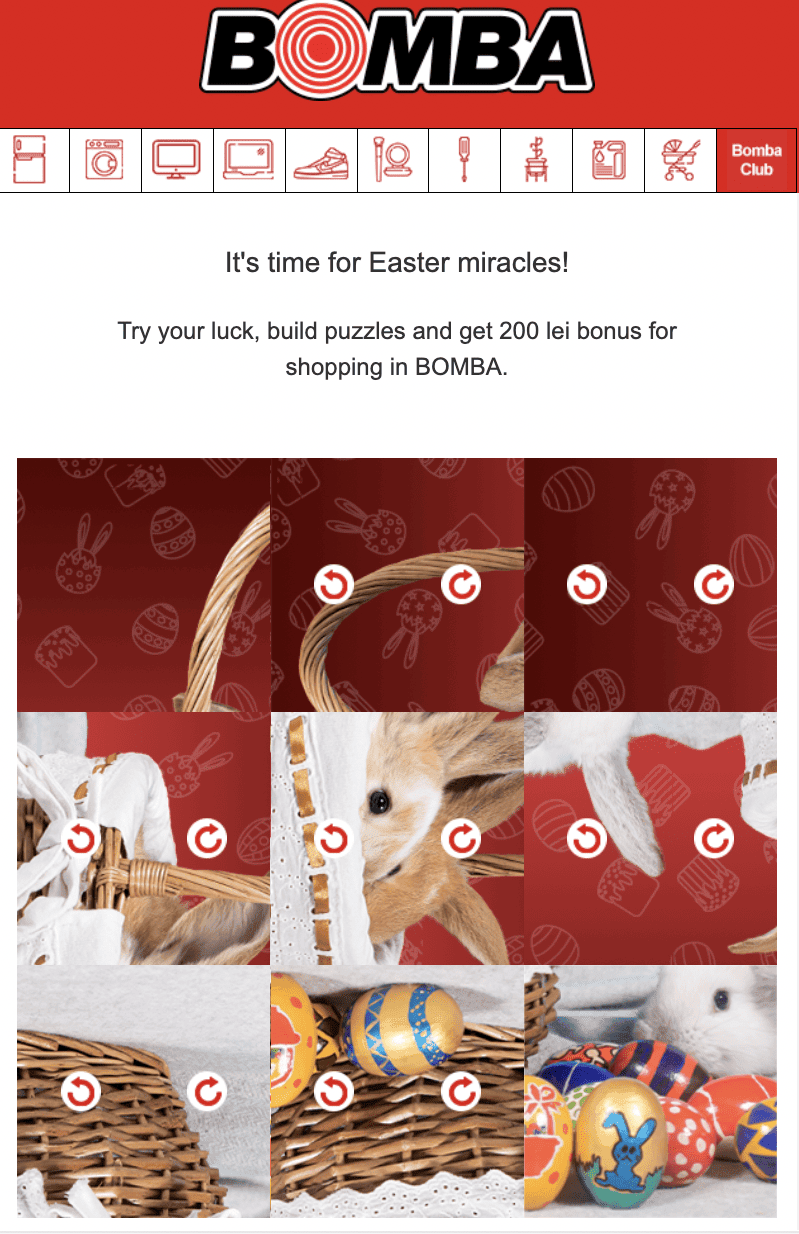This screenshot has height=1234, width=799.
Task: Open the beauty brush and mirror category
Action: (x=392, y=160)
